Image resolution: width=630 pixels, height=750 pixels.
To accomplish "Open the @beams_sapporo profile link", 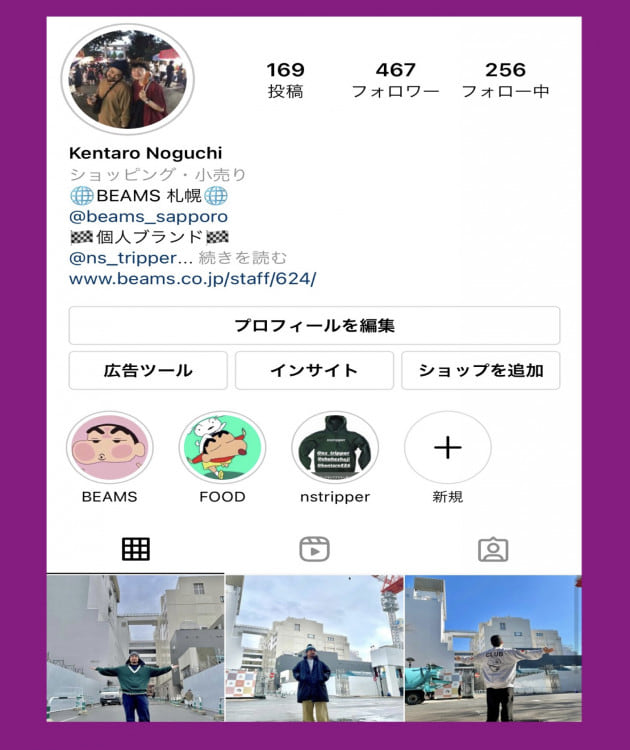I will click(148, 217).
